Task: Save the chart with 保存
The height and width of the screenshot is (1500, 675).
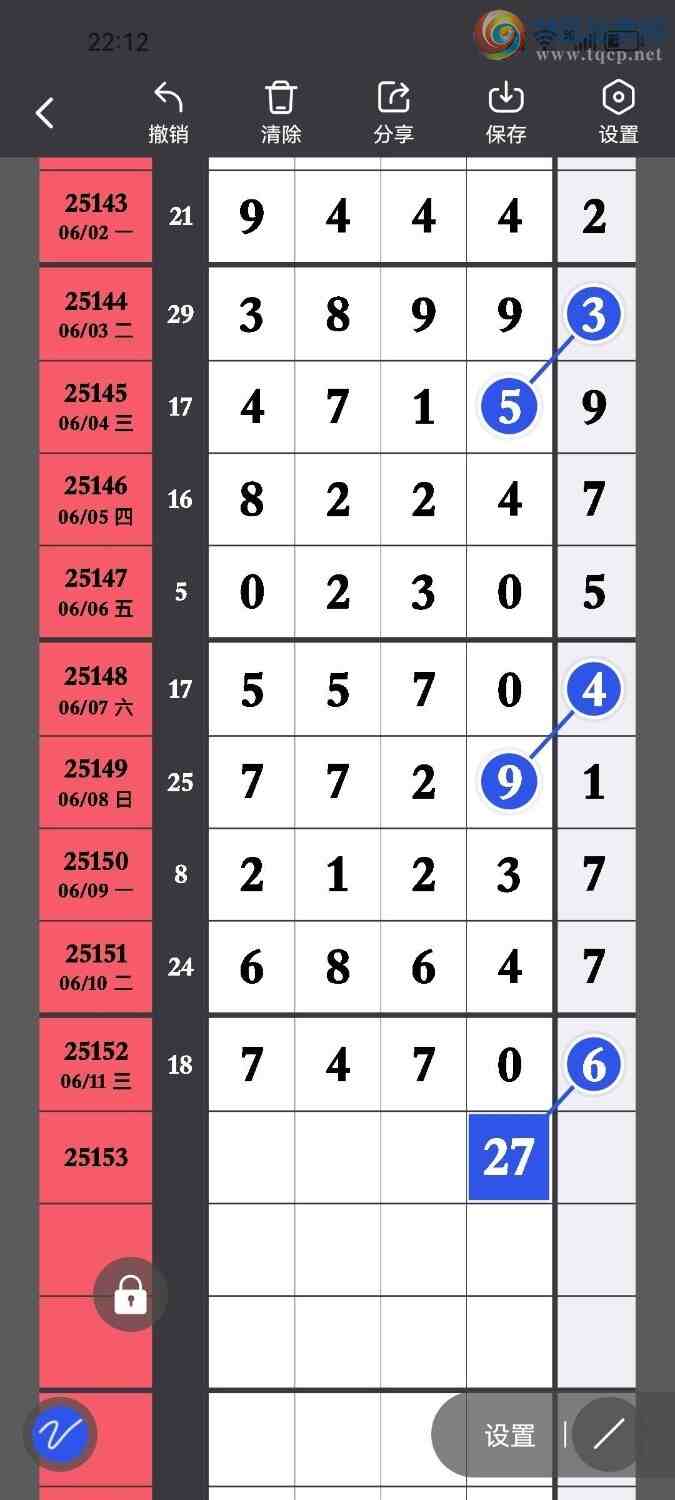Action: pyautogui.click(x=506, y=112)
